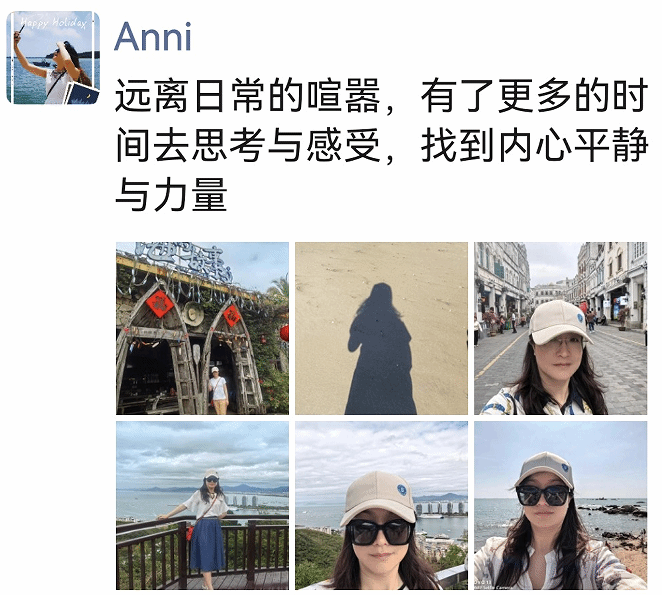The width and height of the screenshot is (662, 595).
Task: Open Anni's profile via name link
Action: 152,38
